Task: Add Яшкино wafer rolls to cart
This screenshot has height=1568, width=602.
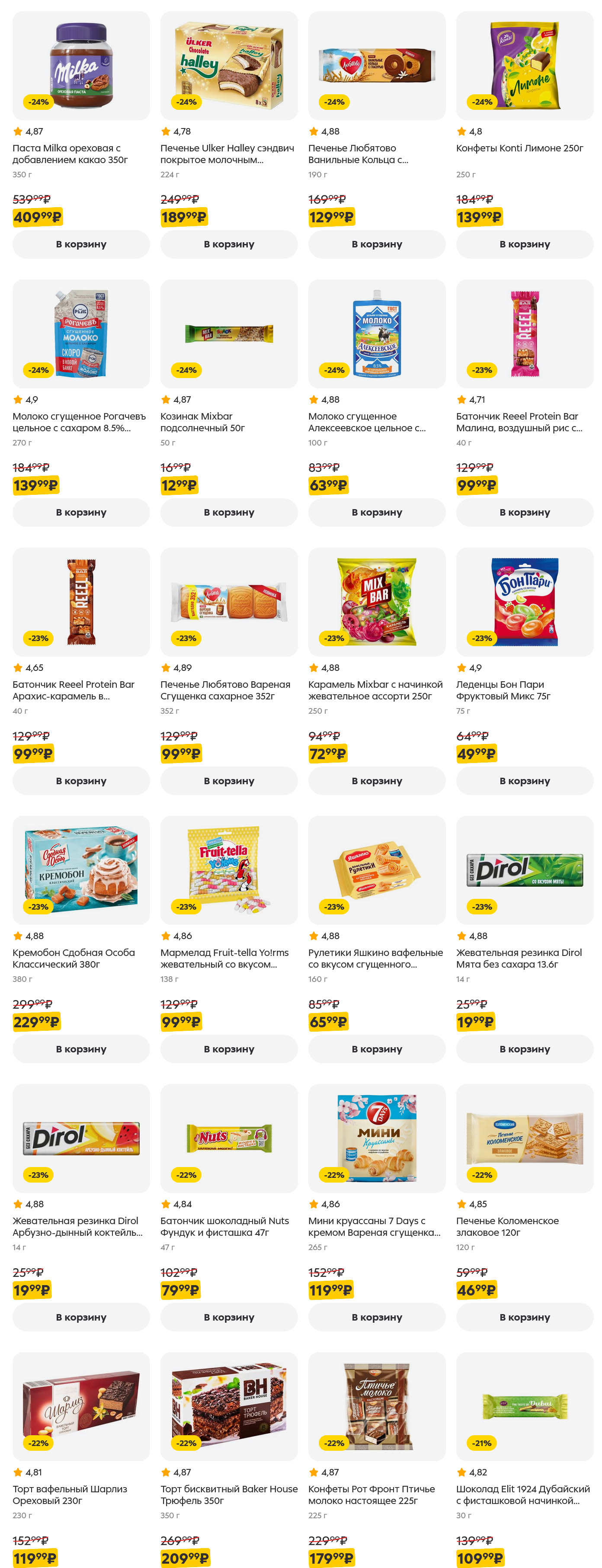Action: pos(377,1049)
